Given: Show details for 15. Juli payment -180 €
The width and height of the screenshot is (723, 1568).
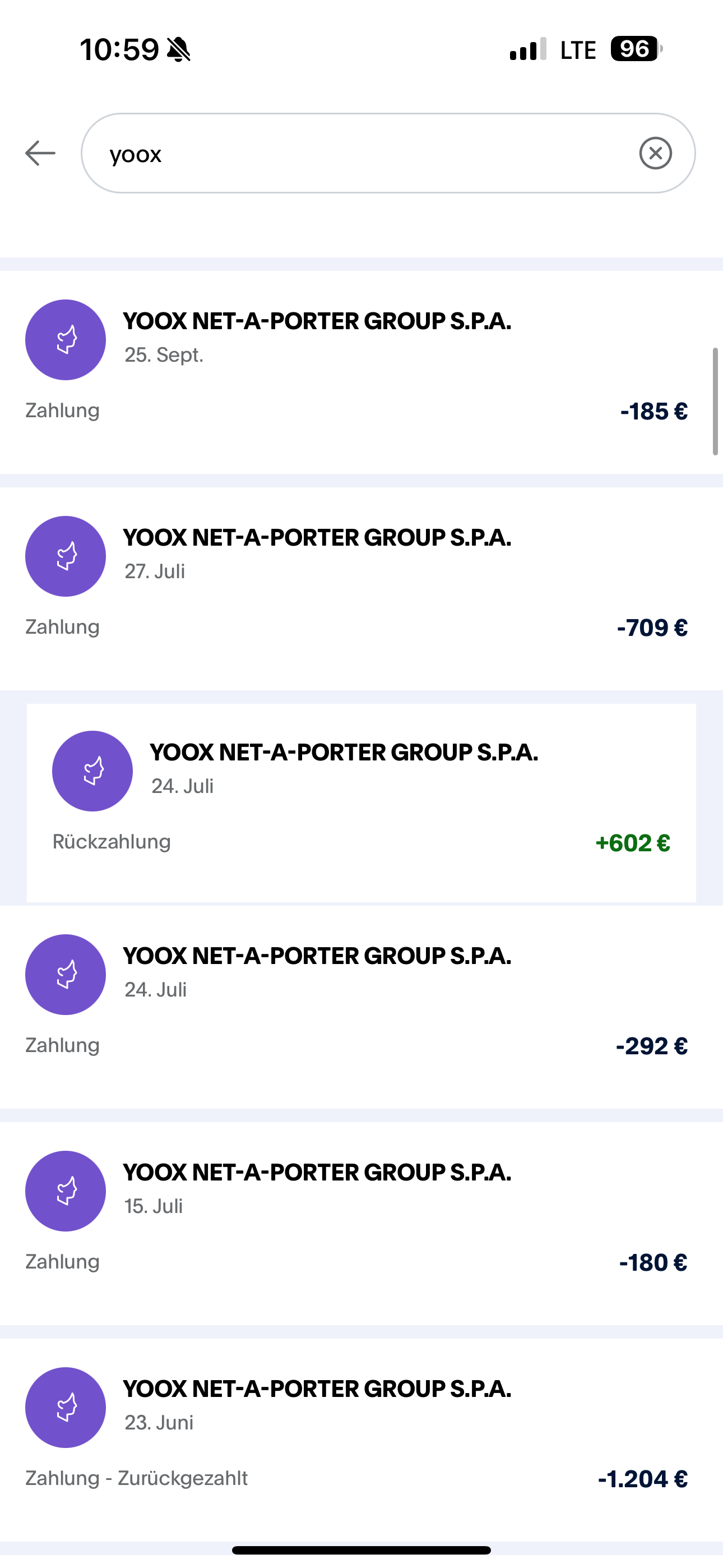Looking at the screenshot, I should [x=361, y=1222].
